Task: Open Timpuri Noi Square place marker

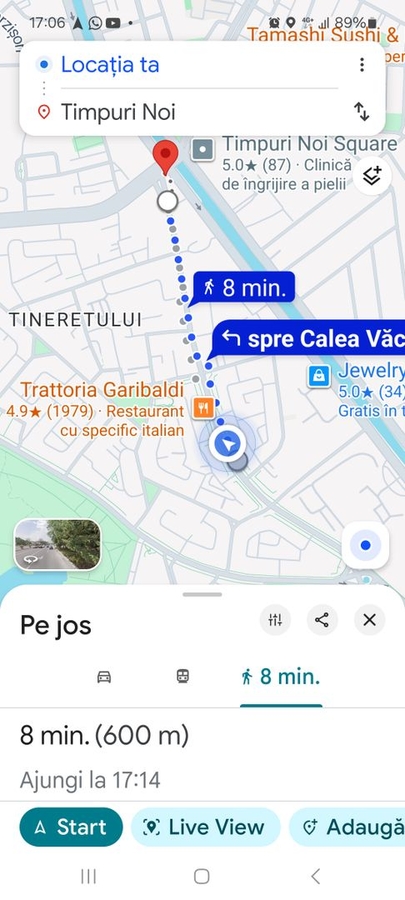Action: 202,150
